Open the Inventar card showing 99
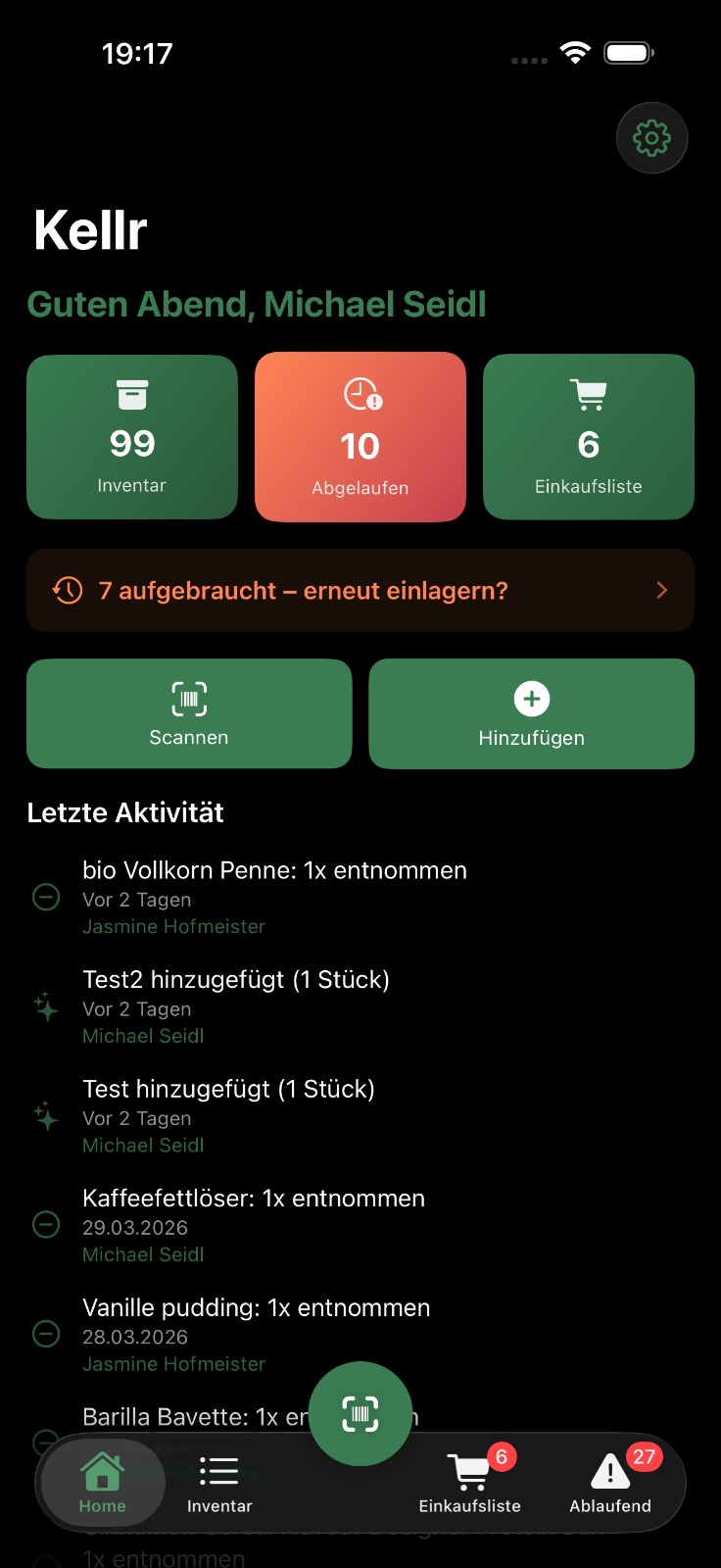 132,437
